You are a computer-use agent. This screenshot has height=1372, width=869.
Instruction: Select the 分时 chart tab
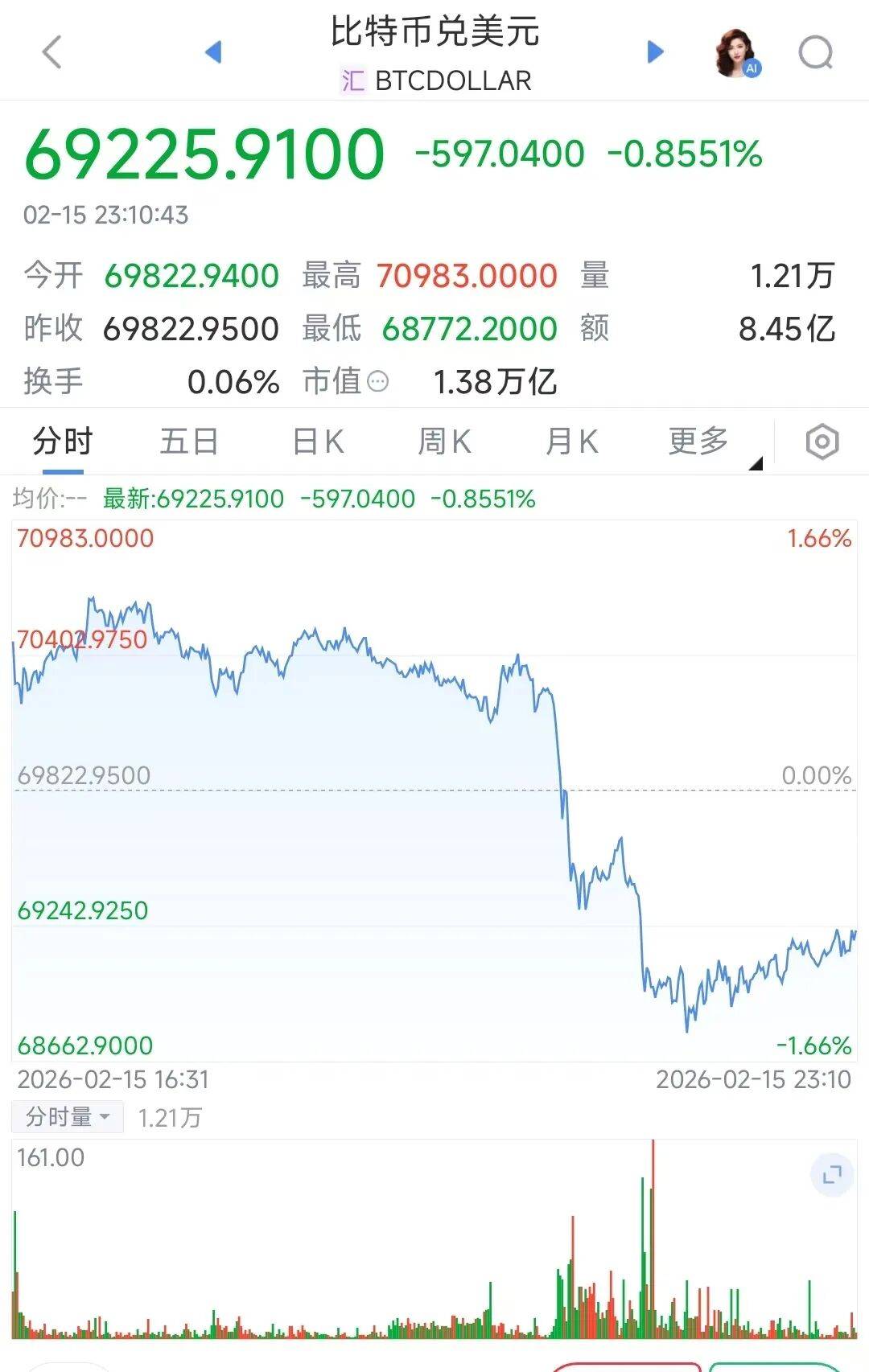tap(63, 442)
